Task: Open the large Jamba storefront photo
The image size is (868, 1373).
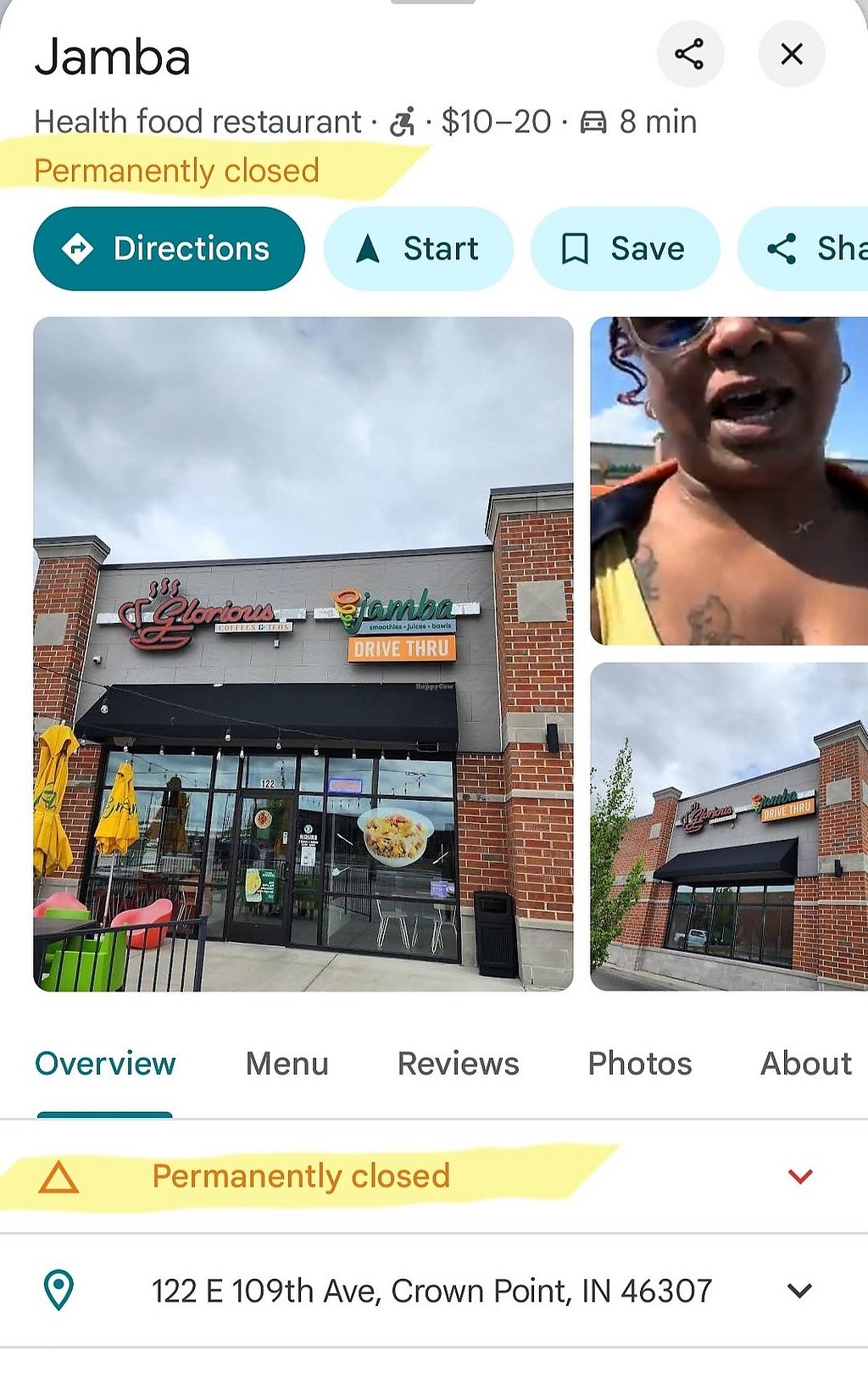Action: coord(303,653)
